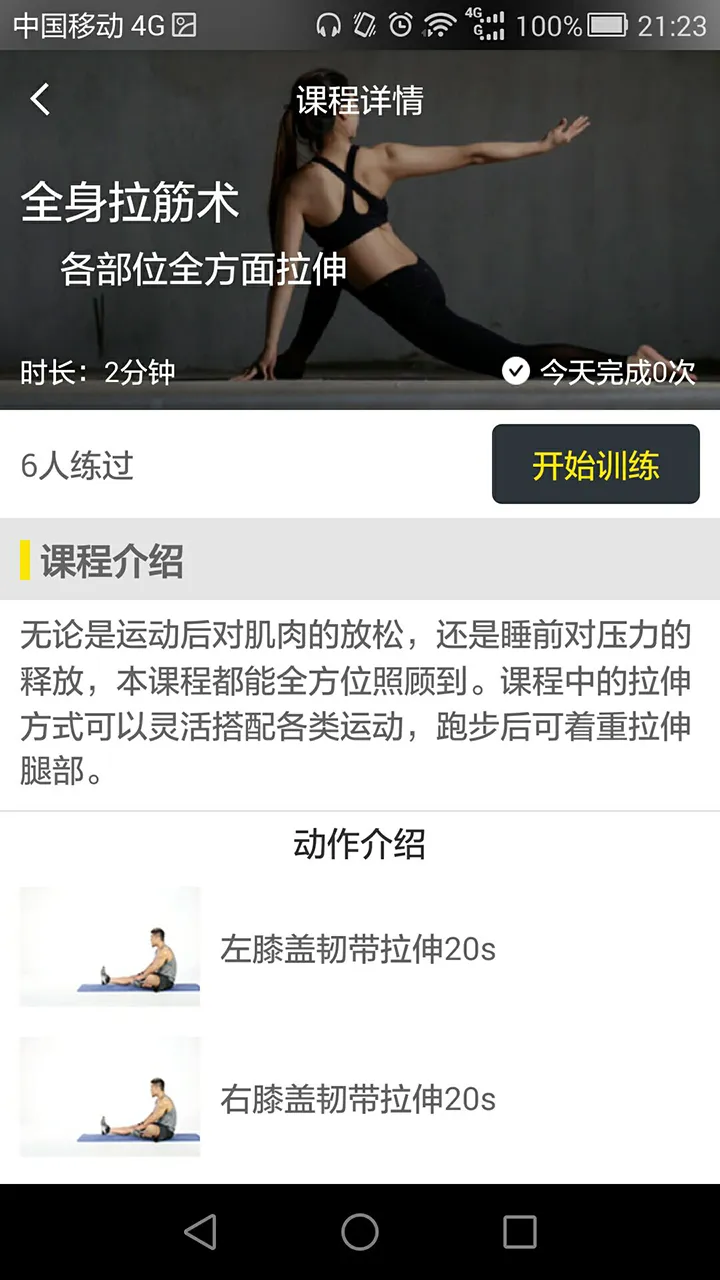Tap the 开始训练 start training button

tap(595, 465)
